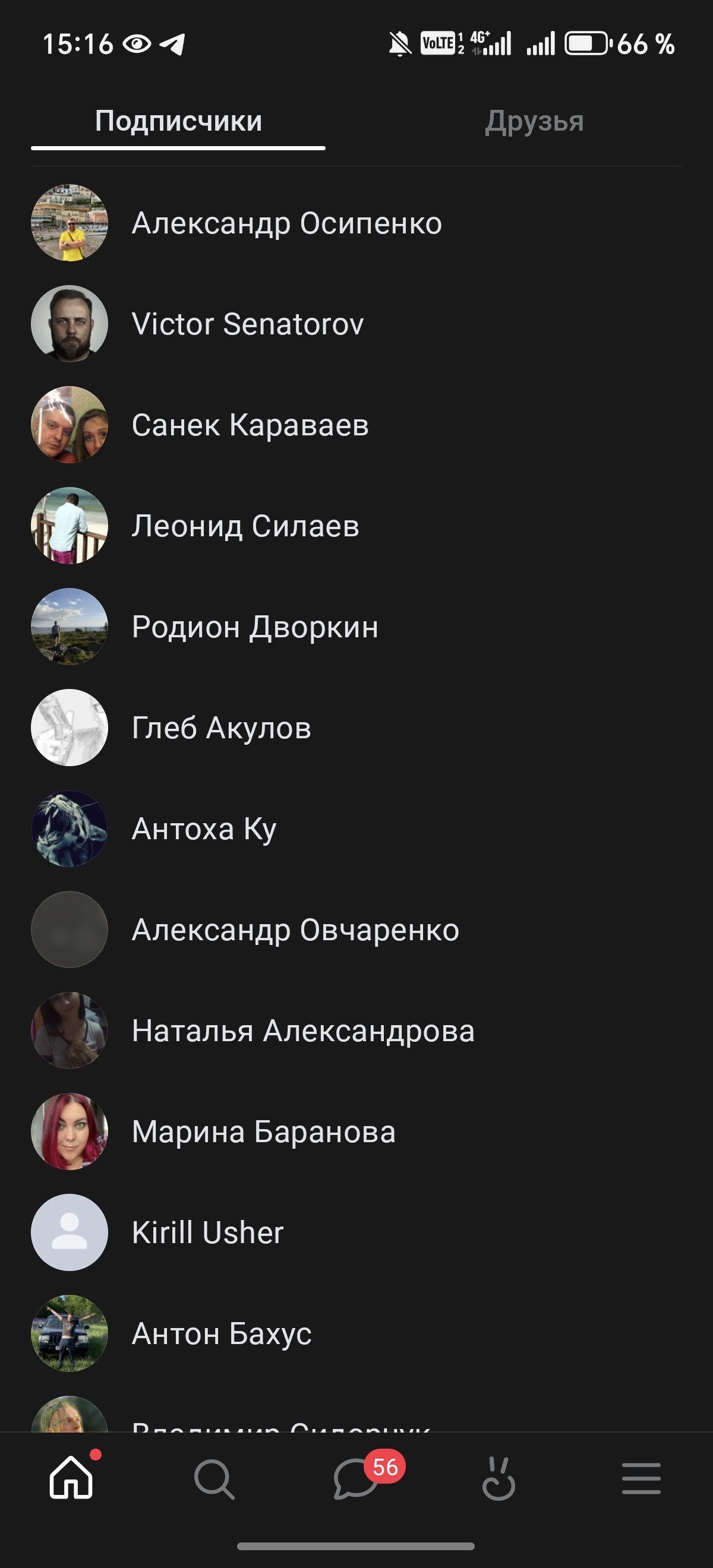Open messages with 56 unread
The image size is (713, 1568).
click(356, 1479)
